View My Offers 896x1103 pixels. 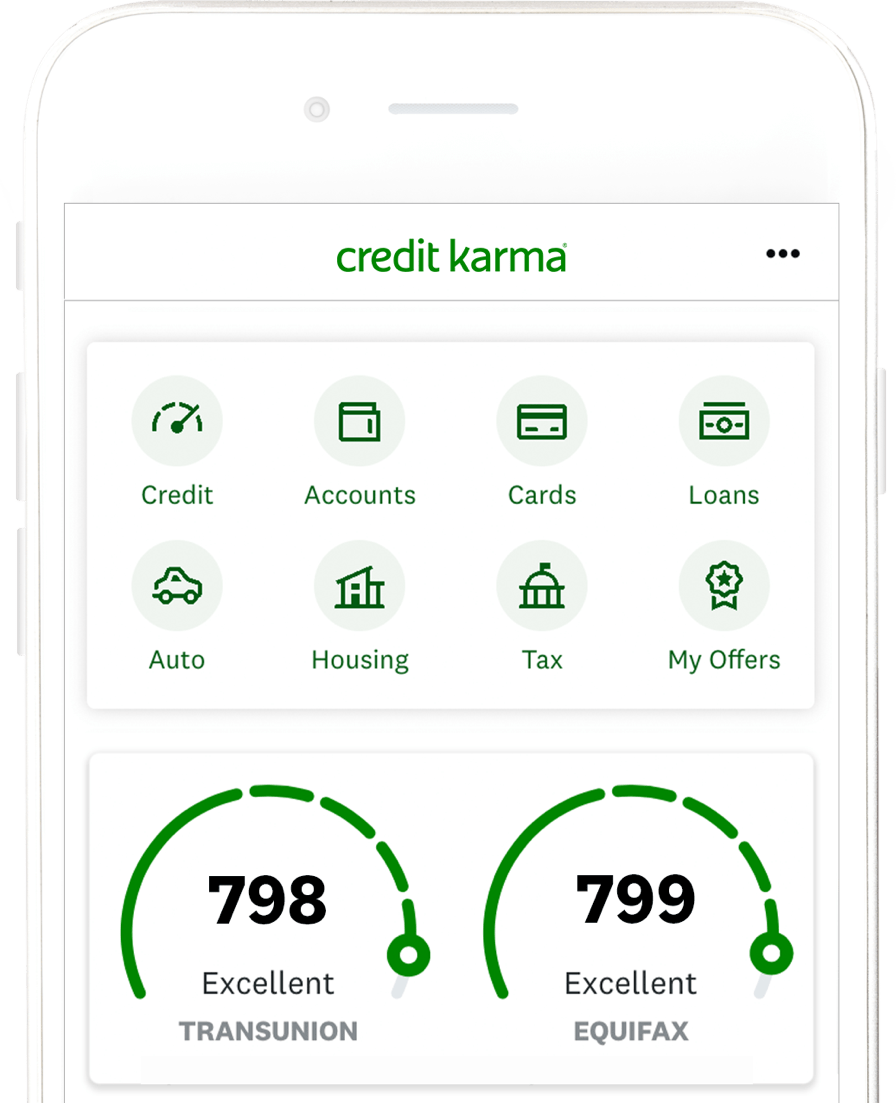tap(724, 587)
